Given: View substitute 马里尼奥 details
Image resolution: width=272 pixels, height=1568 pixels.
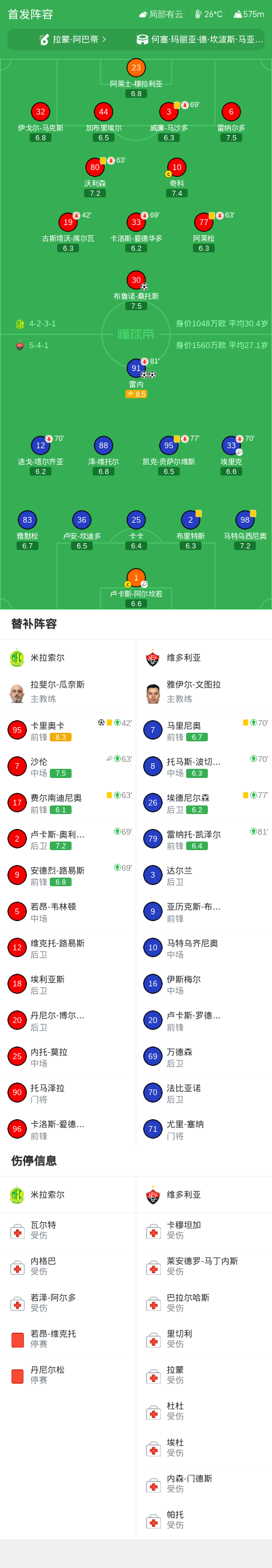Looking at the screenshot, I should click(x=204, y=730).
